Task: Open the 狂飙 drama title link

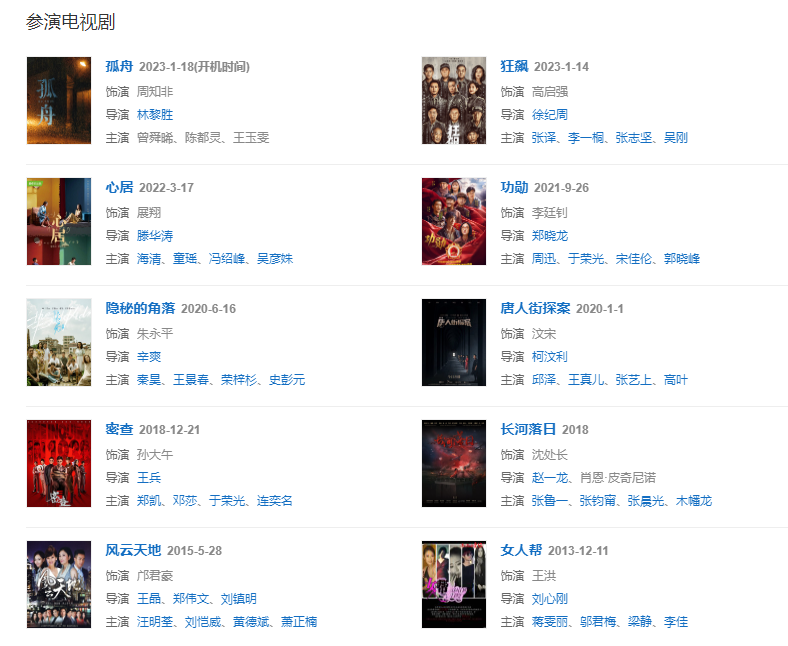Action: [x=514, y=67]
